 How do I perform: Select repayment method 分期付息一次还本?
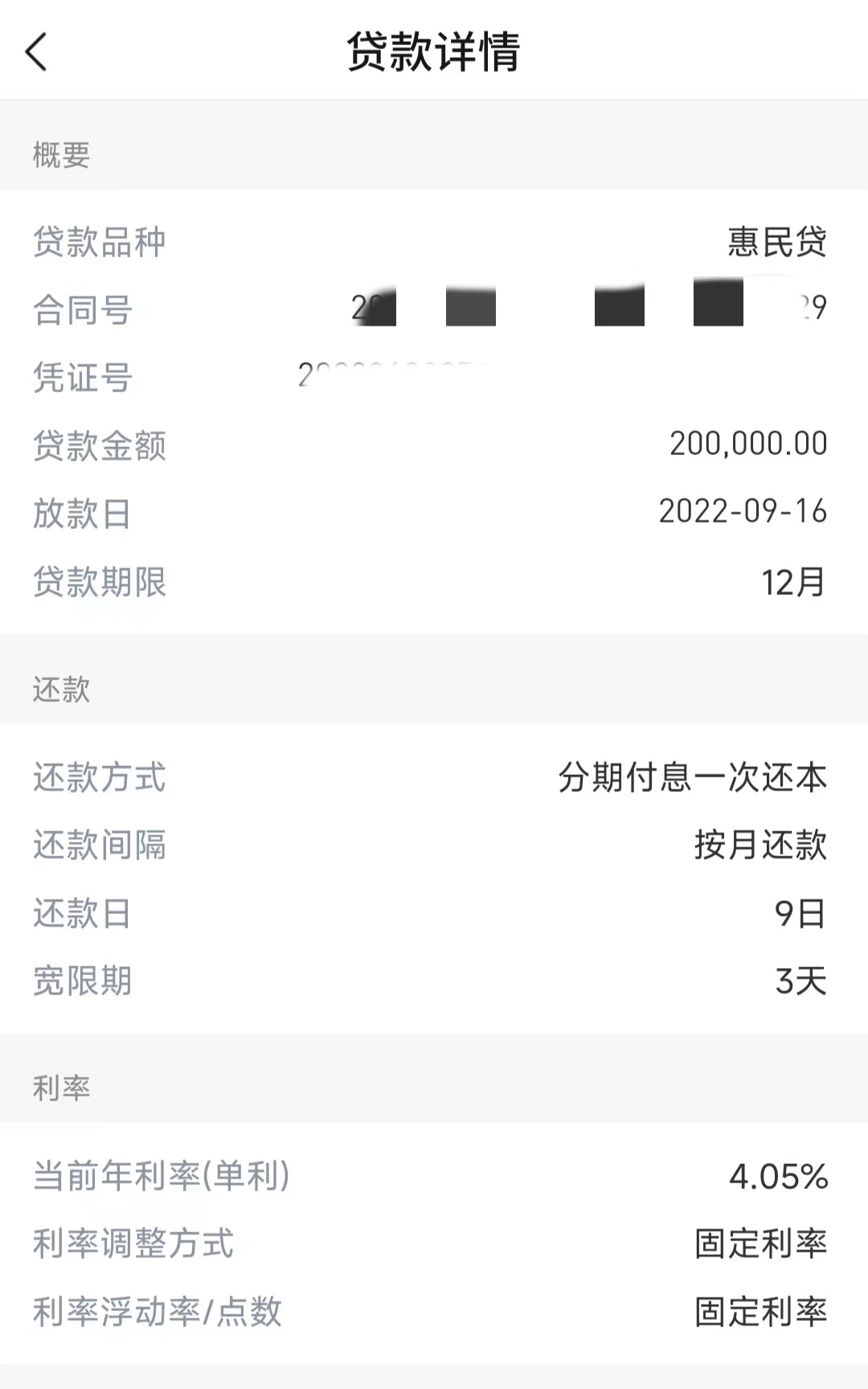click(693, 776)
